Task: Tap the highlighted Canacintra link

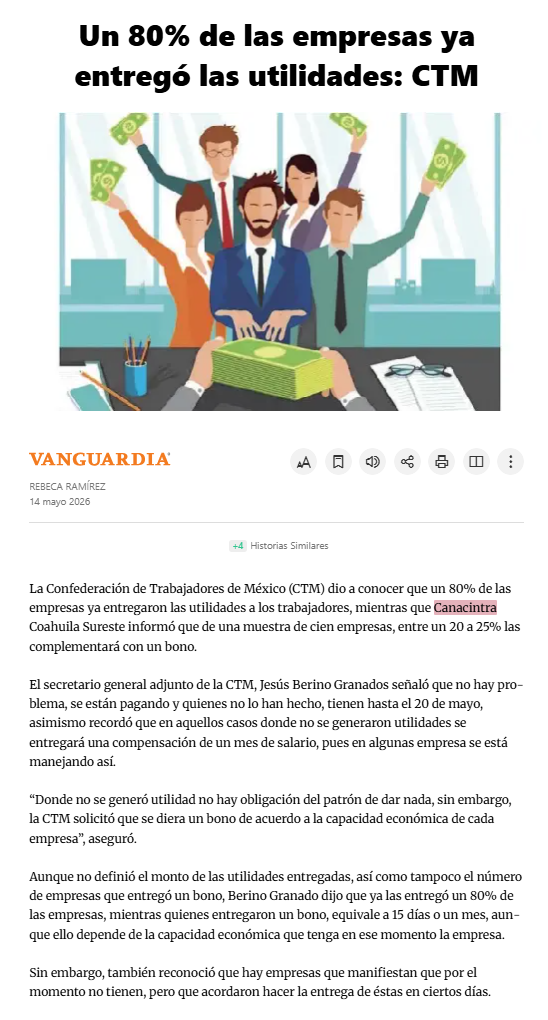Action: click(x=465, y=608)
